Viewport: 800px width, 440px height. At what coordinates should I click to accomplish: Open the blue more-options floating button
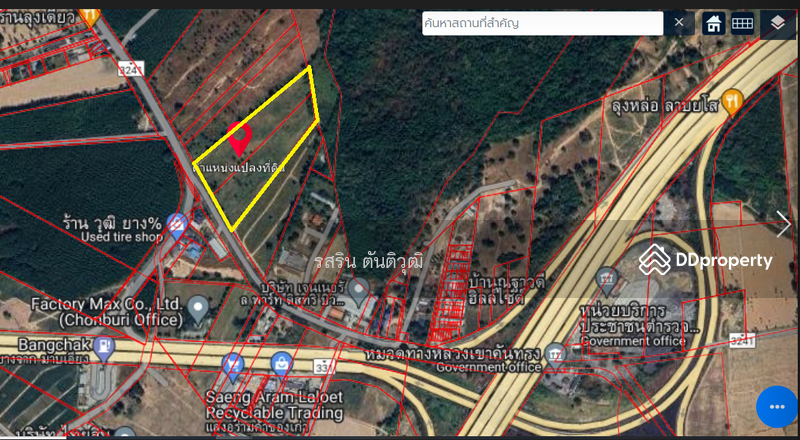coord(776,407)
